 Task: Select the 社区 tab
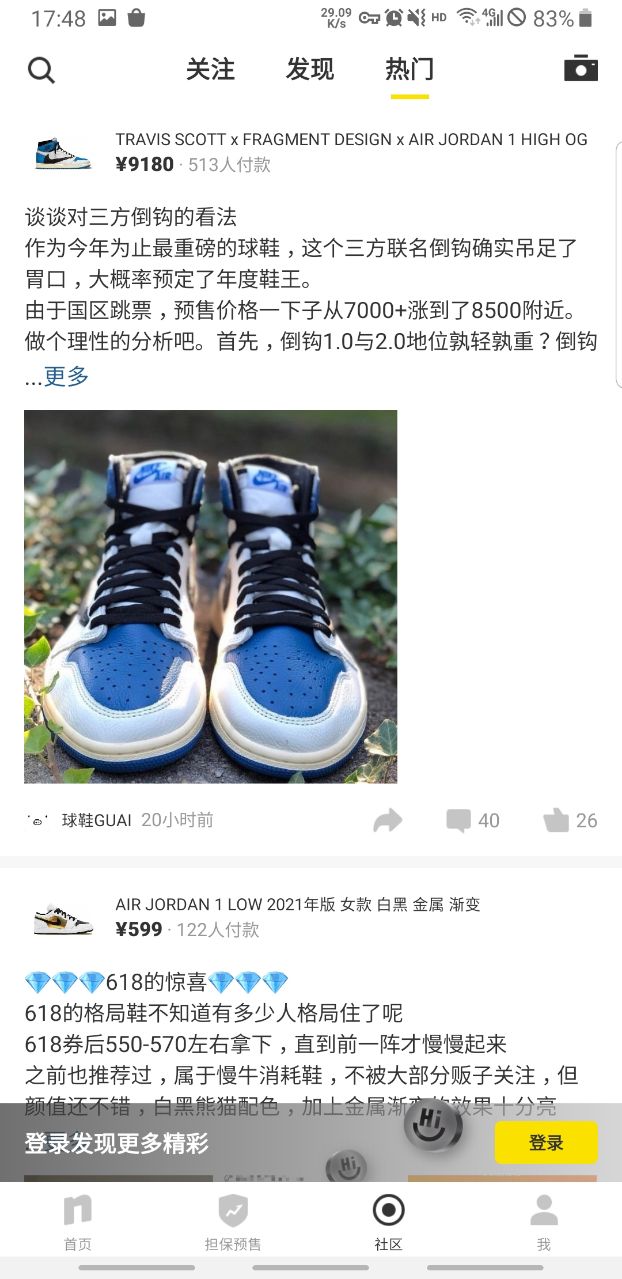(x=388, y=1222)
